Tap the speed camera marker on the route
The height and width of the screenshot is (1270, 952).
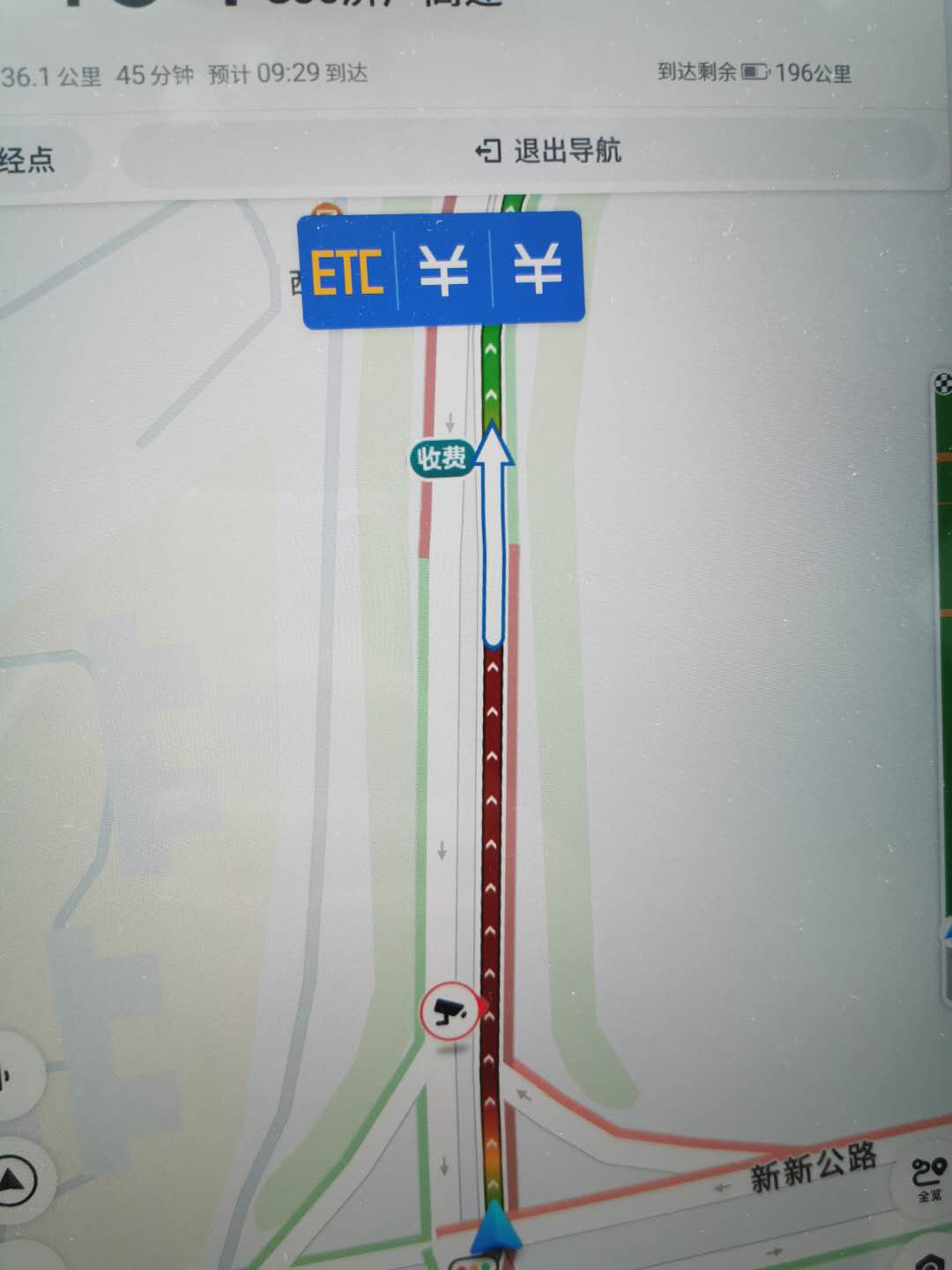point(450,1011)
